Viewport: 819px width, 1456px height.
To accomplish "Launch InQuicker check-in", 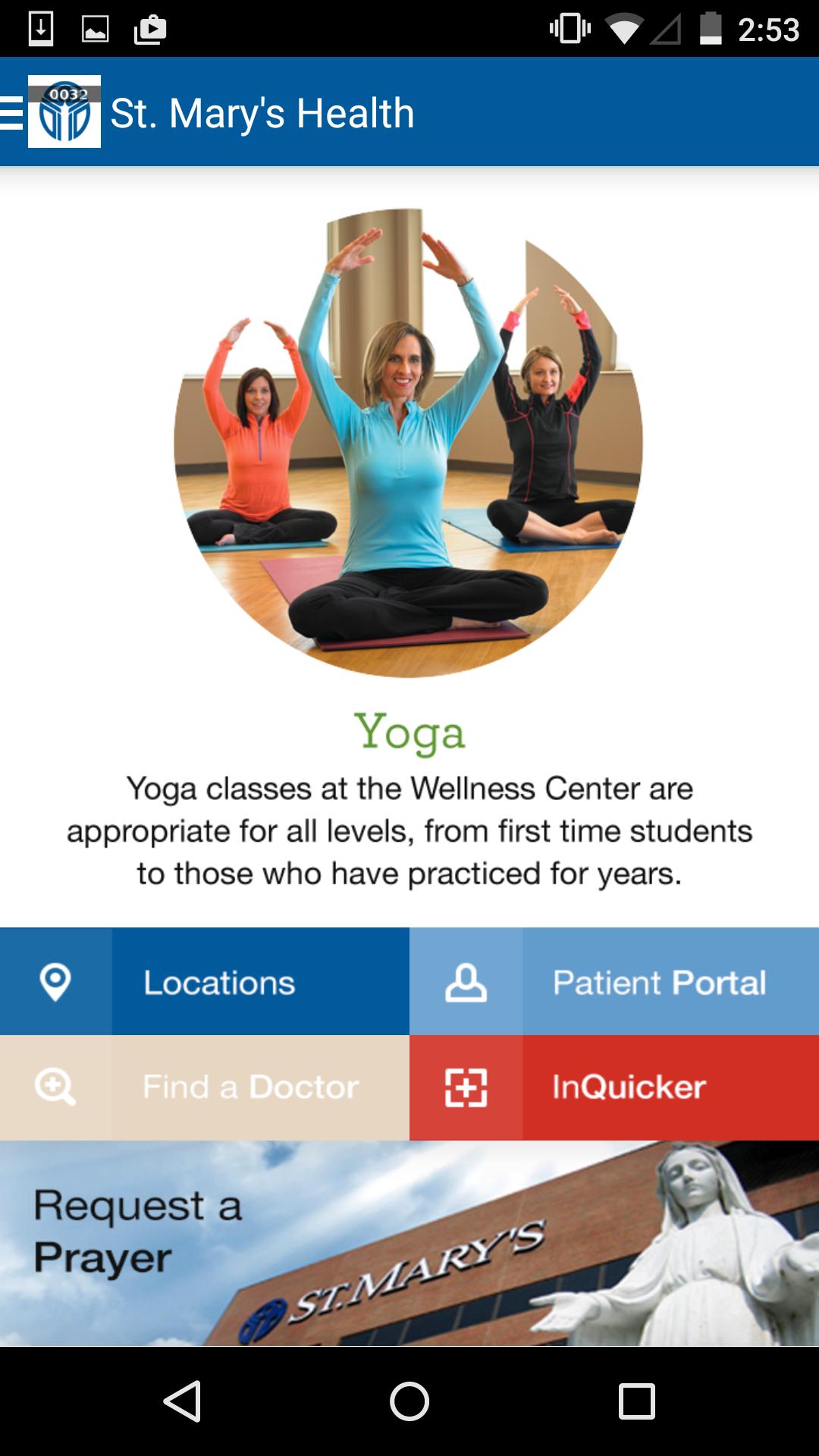I will (614, 1087).
